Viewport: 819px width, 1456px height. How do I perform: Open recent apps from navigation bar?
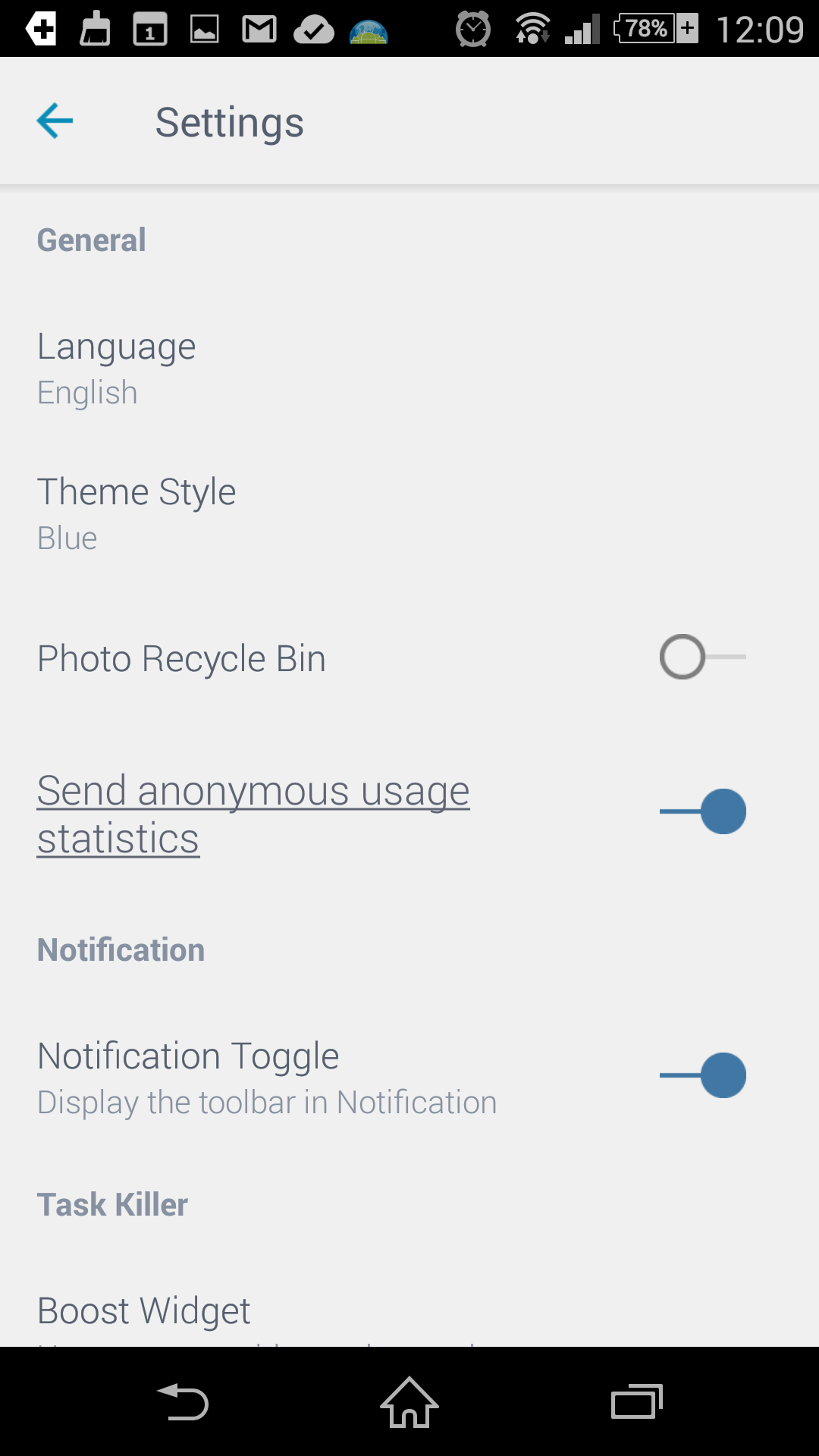(x=637, y=1402)
